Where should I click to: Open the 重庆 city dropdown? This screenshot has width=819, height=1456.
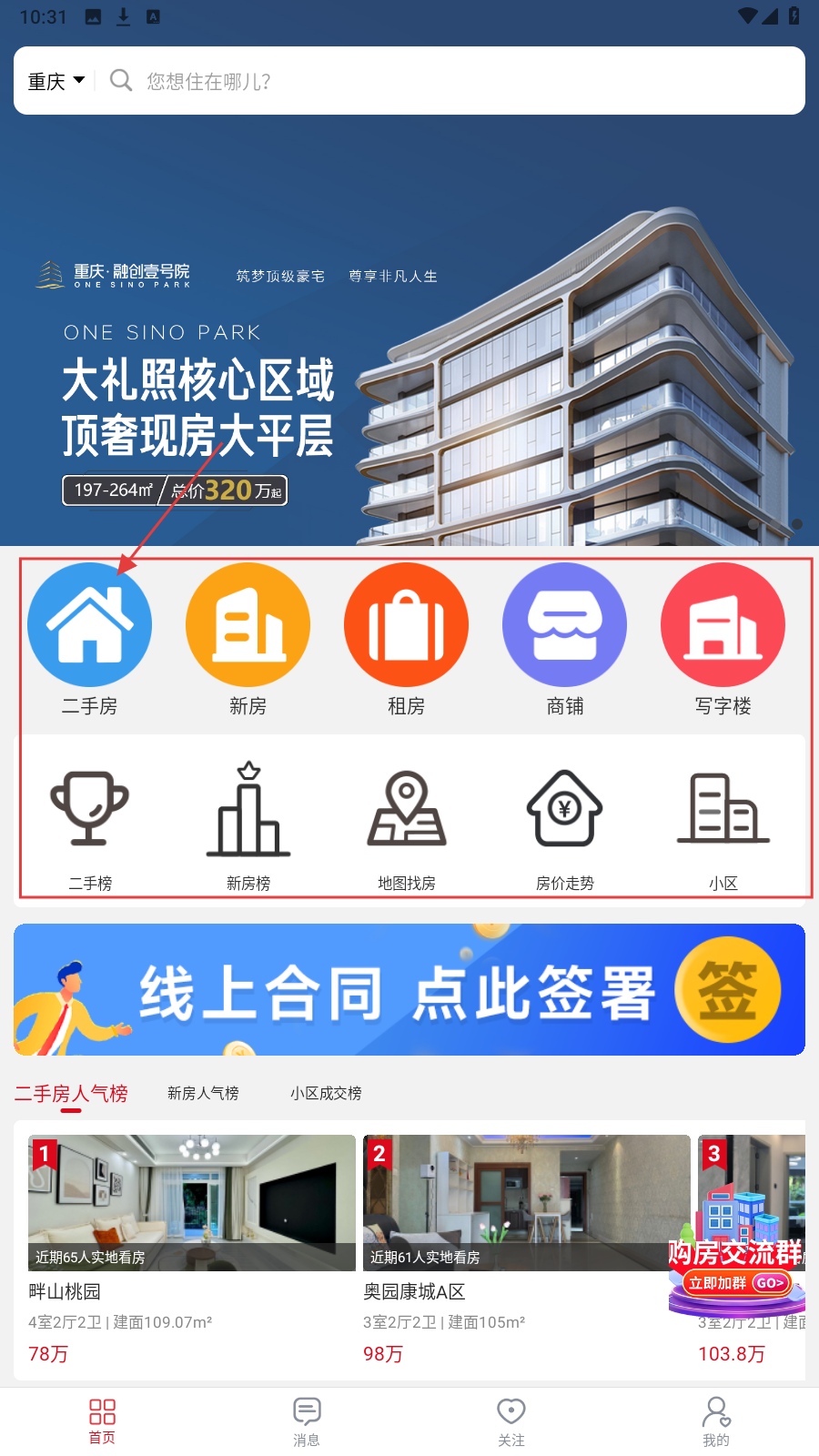(56, 81)
